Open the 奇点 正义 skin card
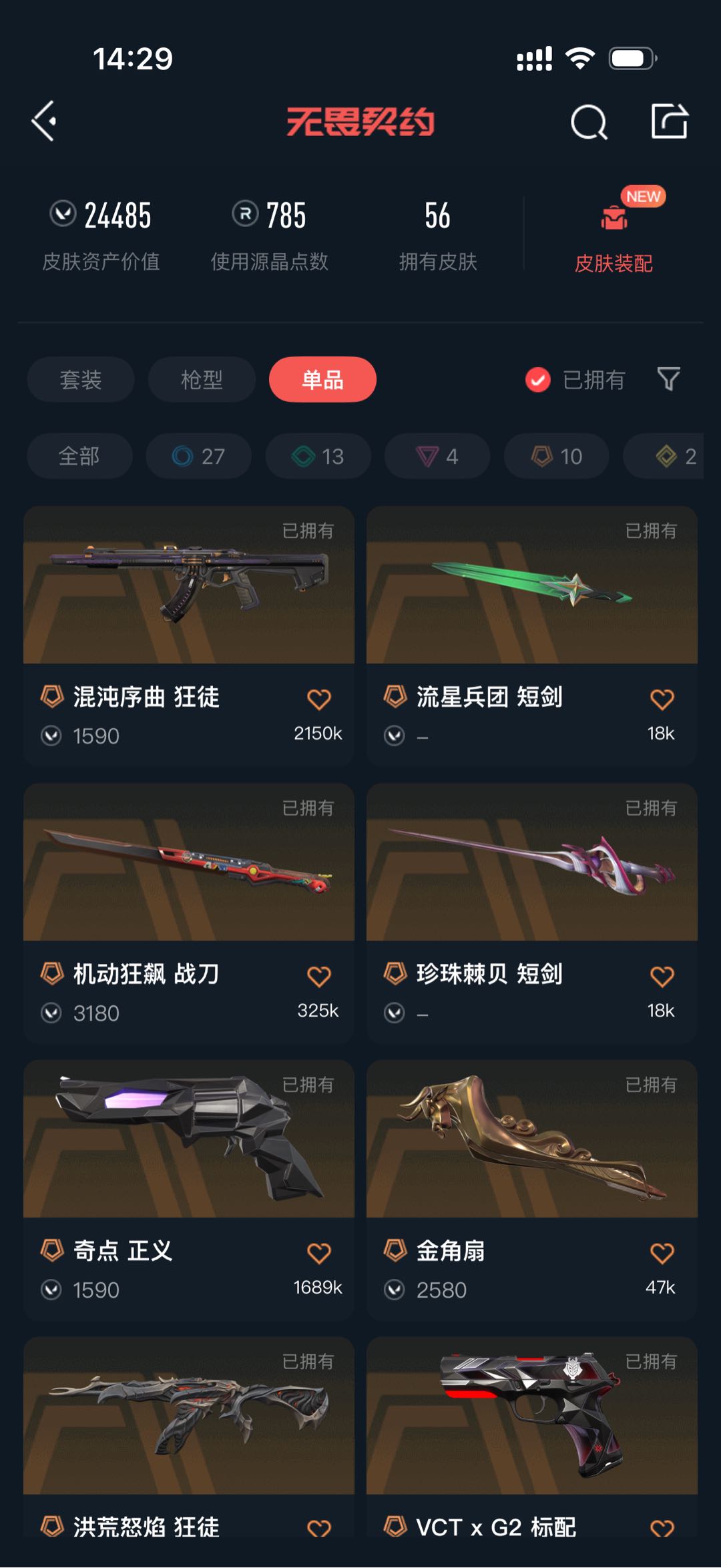Image resolution: width=721 pixels, height=1568 pixels. (189, 1190)
